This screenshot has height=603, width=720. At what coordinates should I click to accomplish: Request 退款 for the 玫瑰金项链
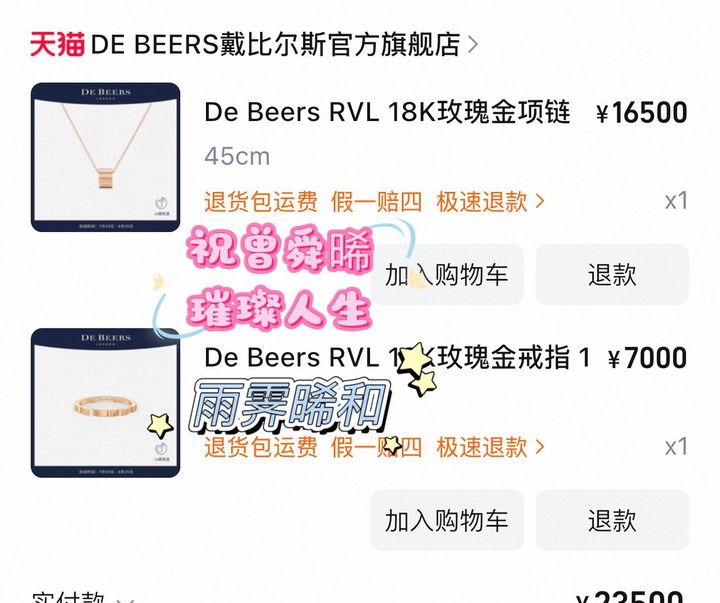click(612, 275)
